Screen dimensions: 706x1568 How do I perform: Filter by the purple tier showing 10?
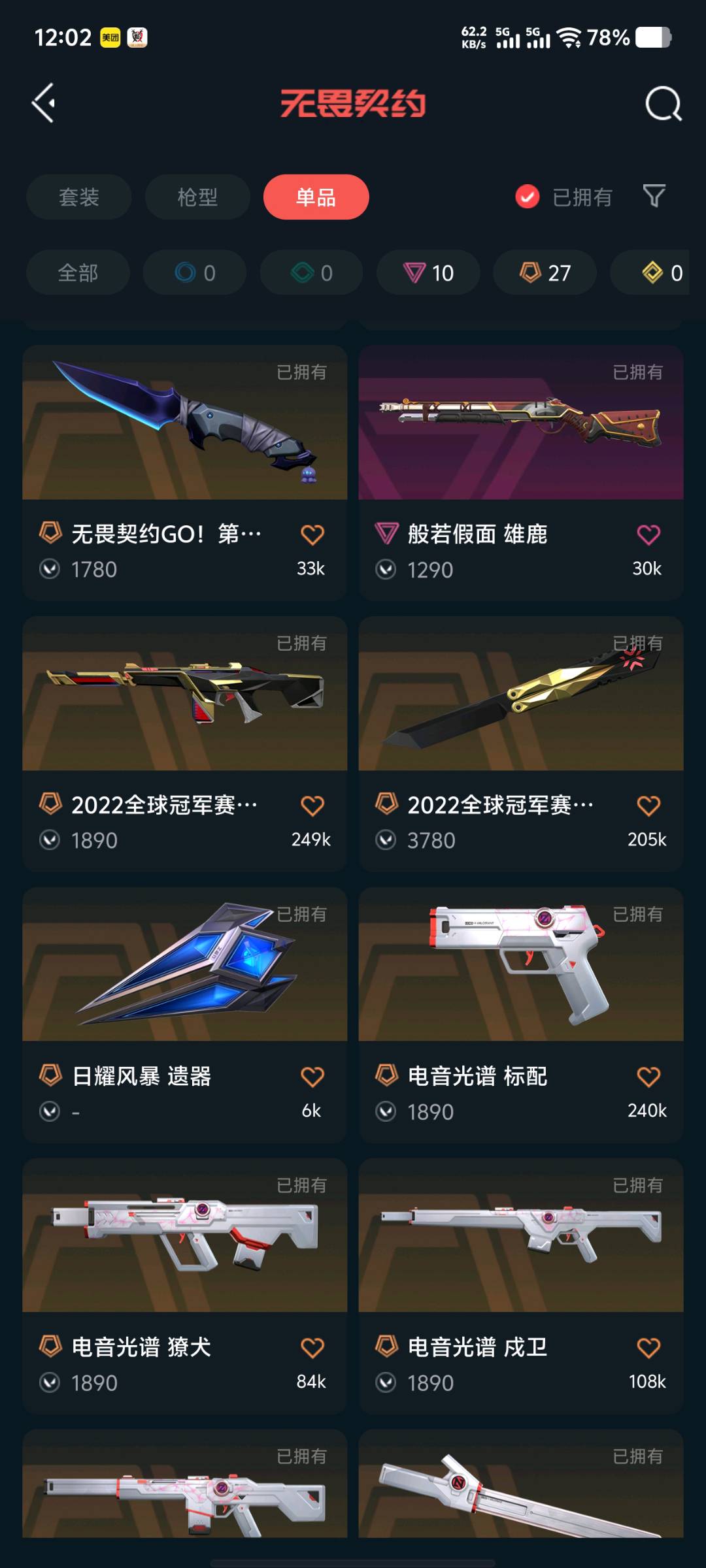(x=428, y=272)
